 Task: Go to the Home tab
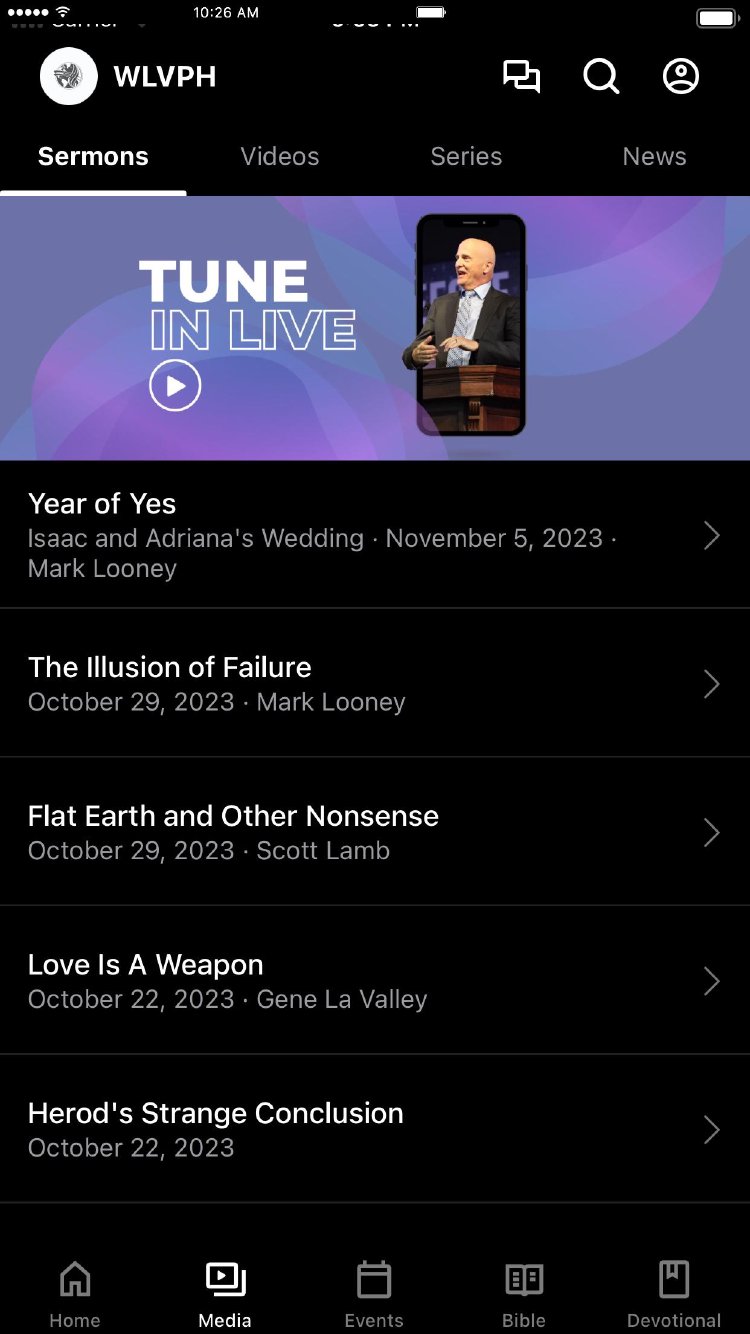[75, 1292]
